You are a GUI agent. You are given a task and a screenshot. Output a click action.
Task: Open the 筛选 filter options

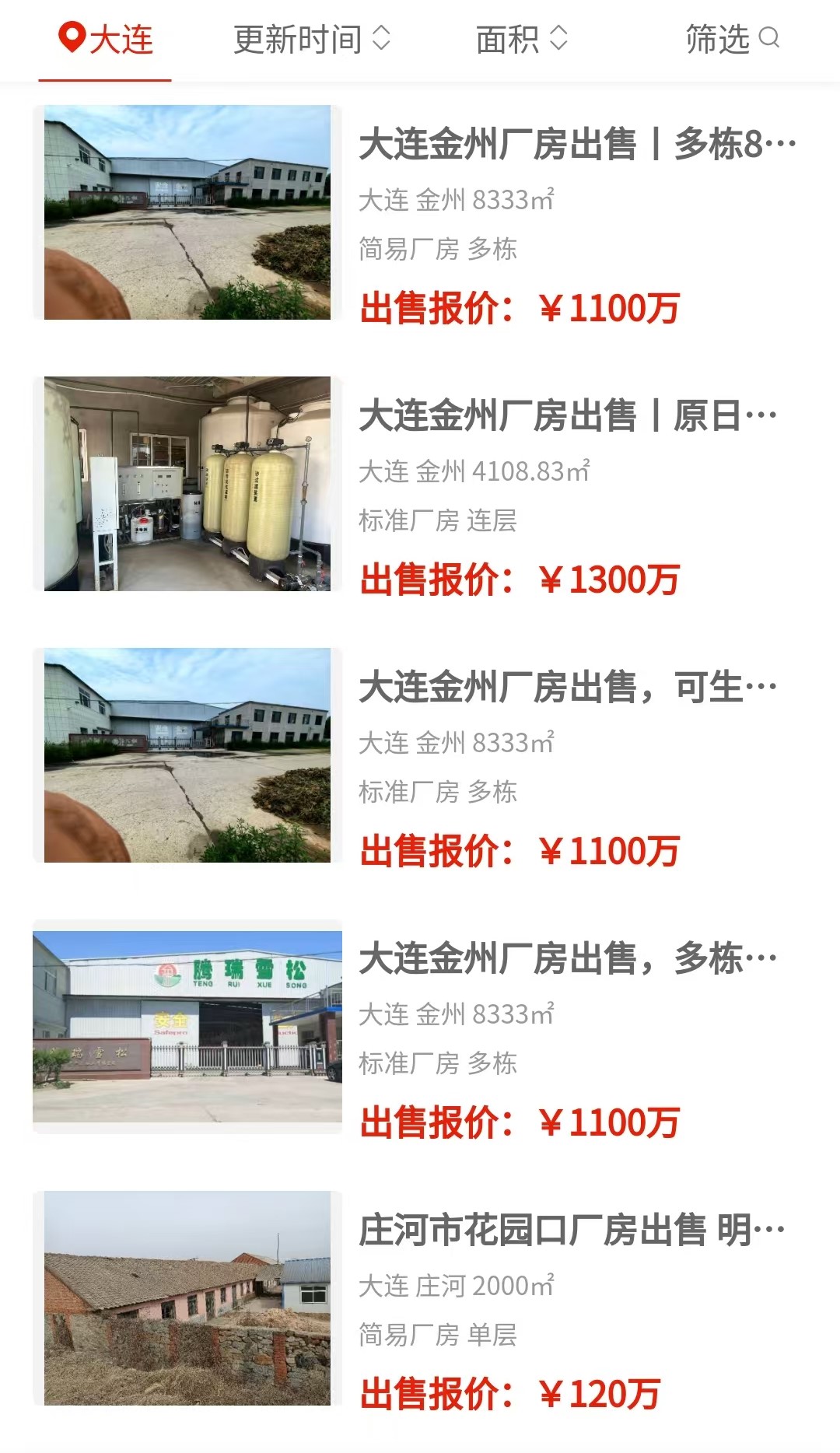[x=732, y=39]
